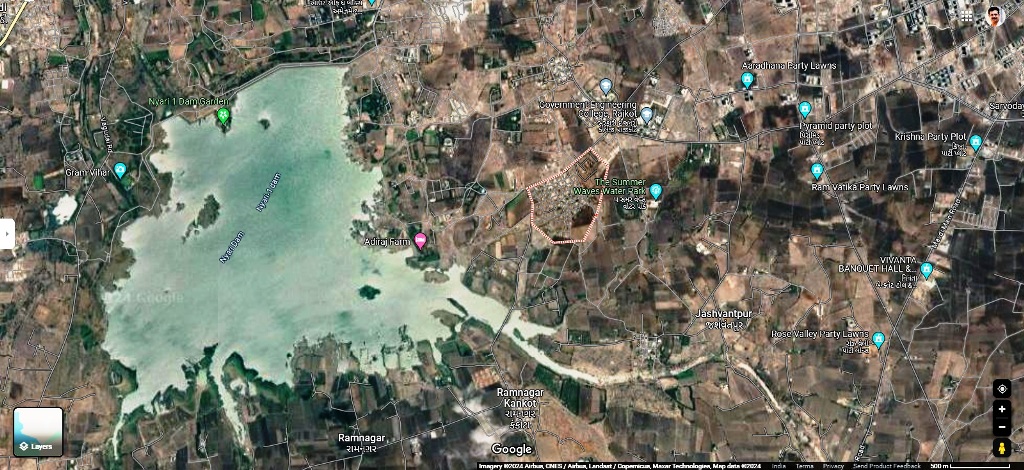This screenshot has height=470, width=1024.
Task: Select the Ram Vatika Party Lawns pin
Action: pyautogui.click(x=817, y=170)
